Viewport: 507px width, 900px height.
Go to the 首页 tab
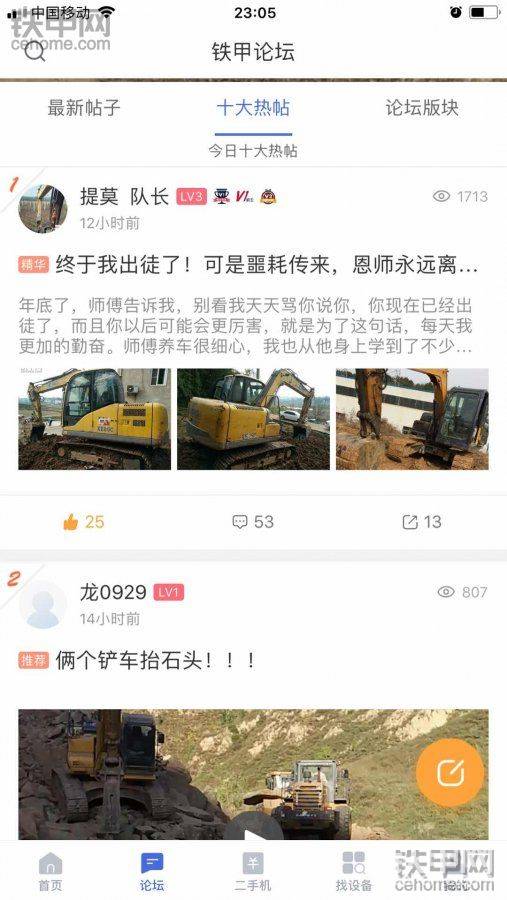click(51, 871)
